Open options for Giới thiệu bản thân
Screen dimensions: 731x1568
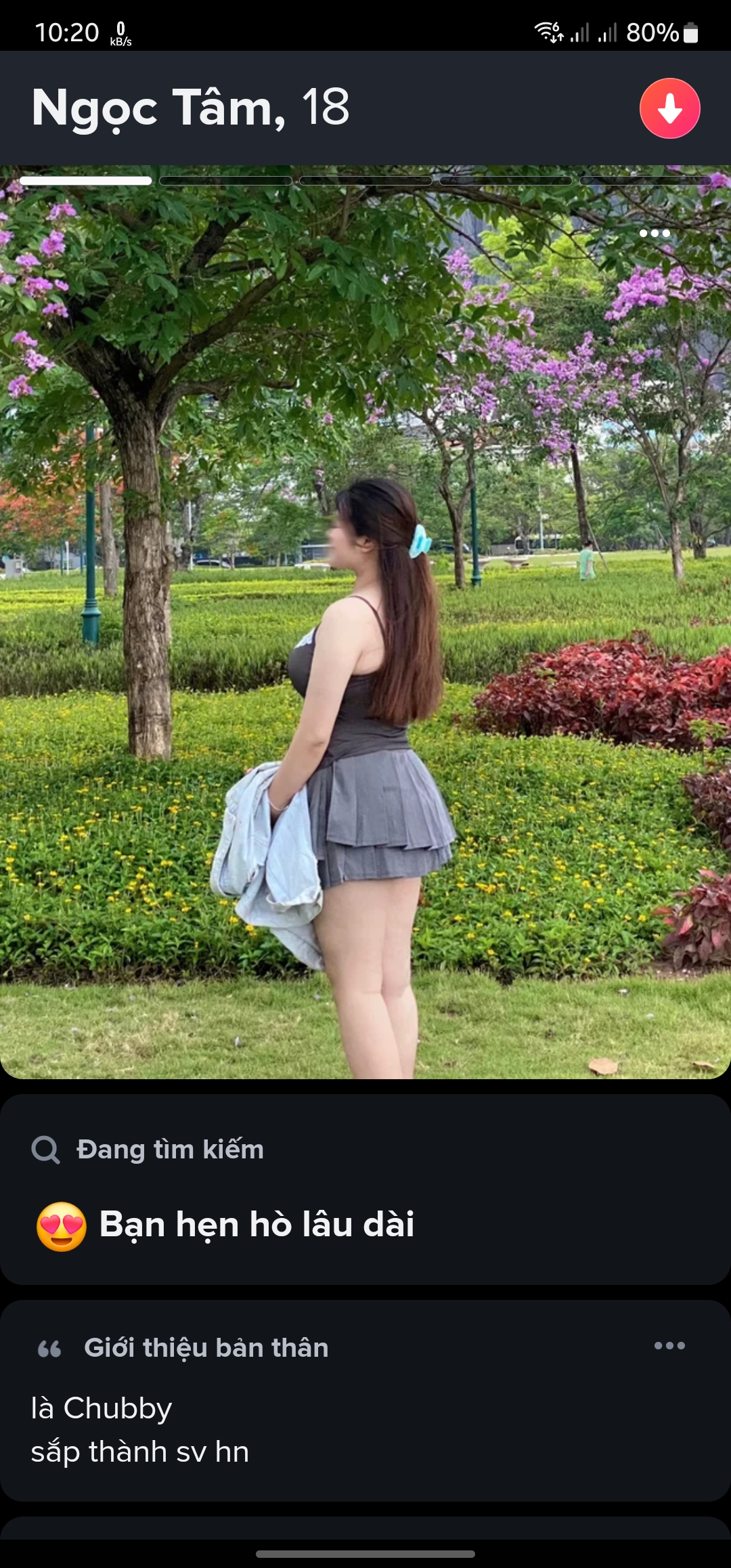click(669, 1346)
